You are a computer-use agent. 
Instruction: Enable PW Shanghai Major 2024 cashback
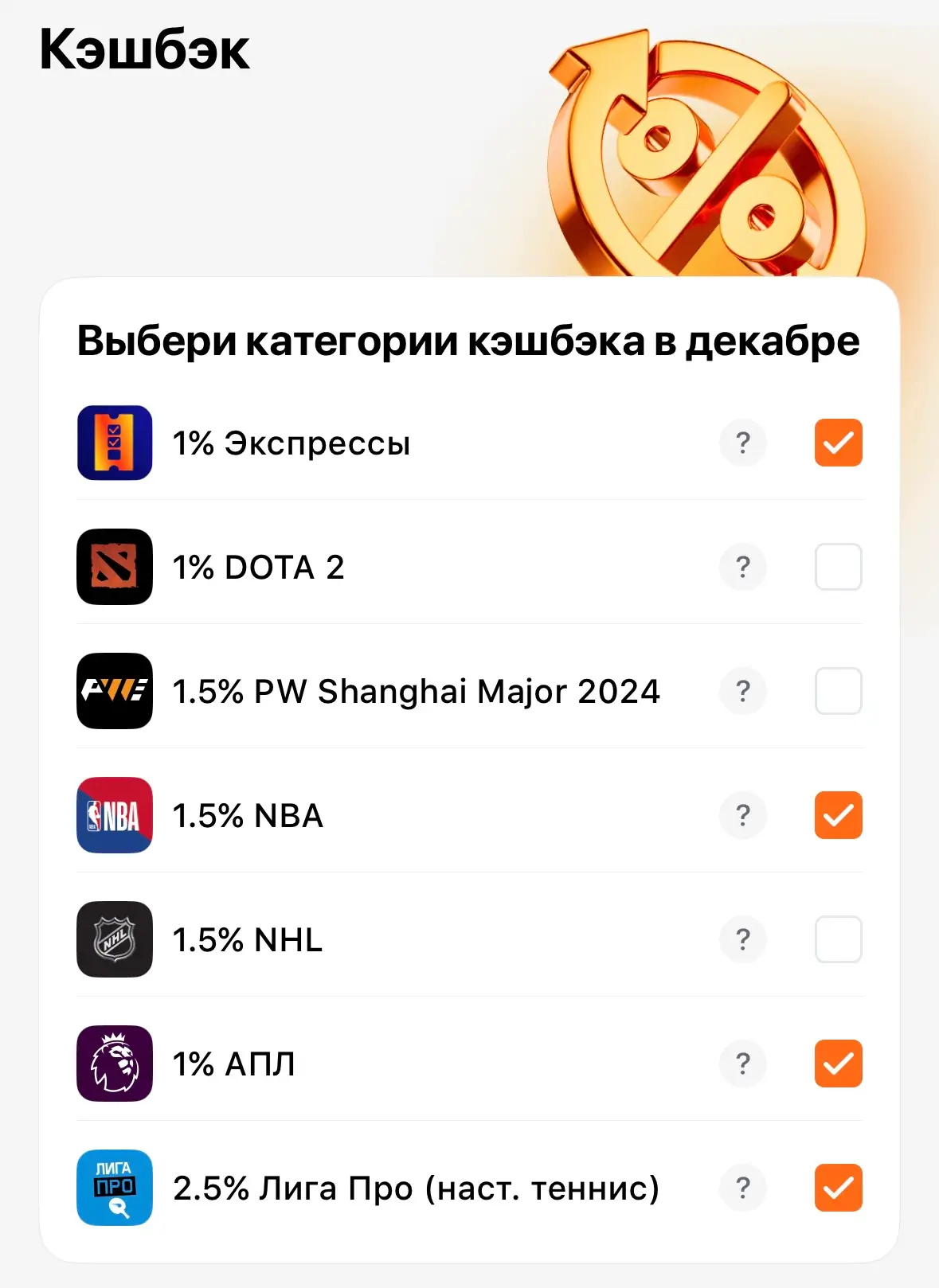pos(838,691)
